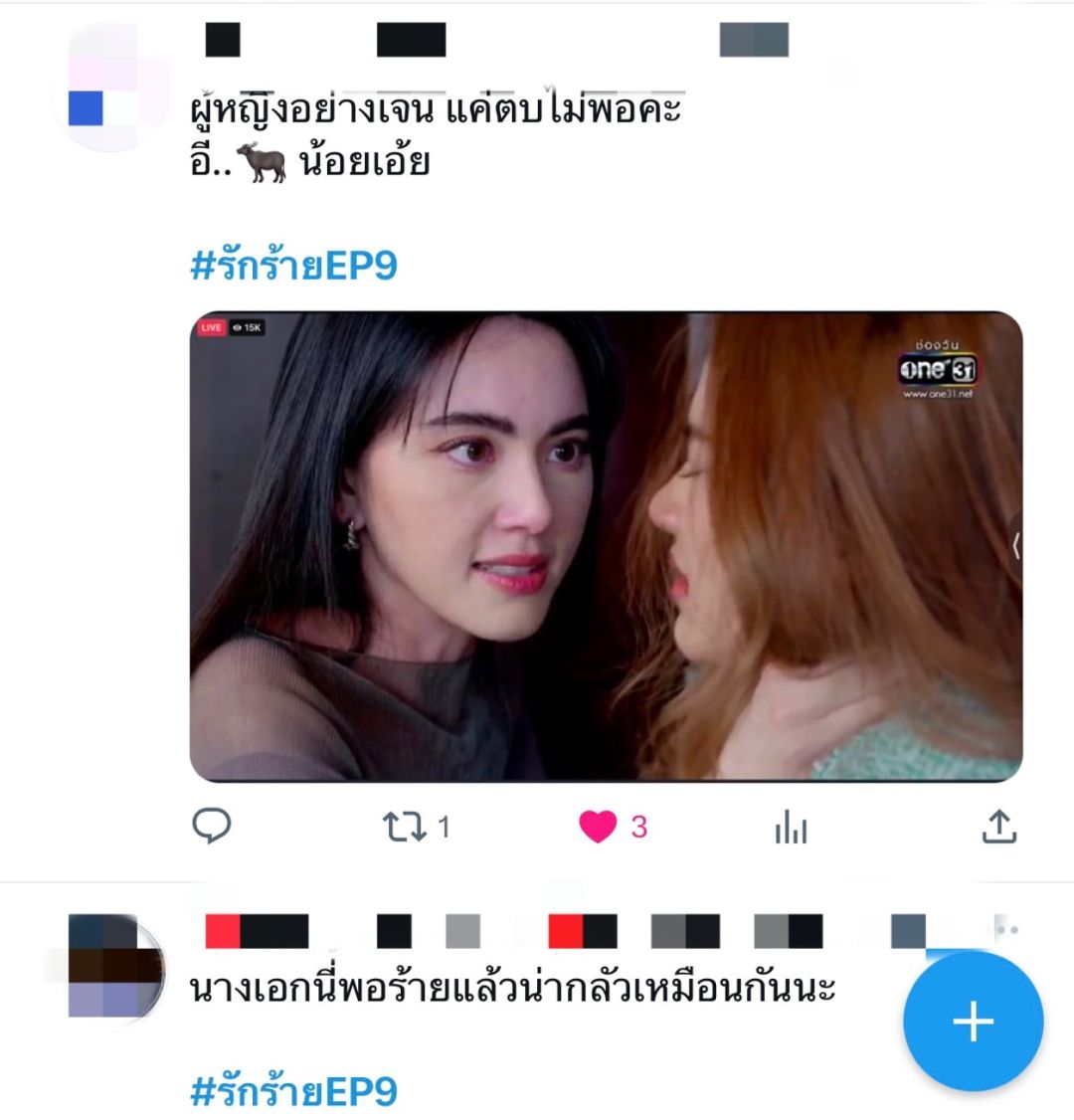Unlike the tweet with 3 likes
1074x1120 pixels.
[598, 827]
